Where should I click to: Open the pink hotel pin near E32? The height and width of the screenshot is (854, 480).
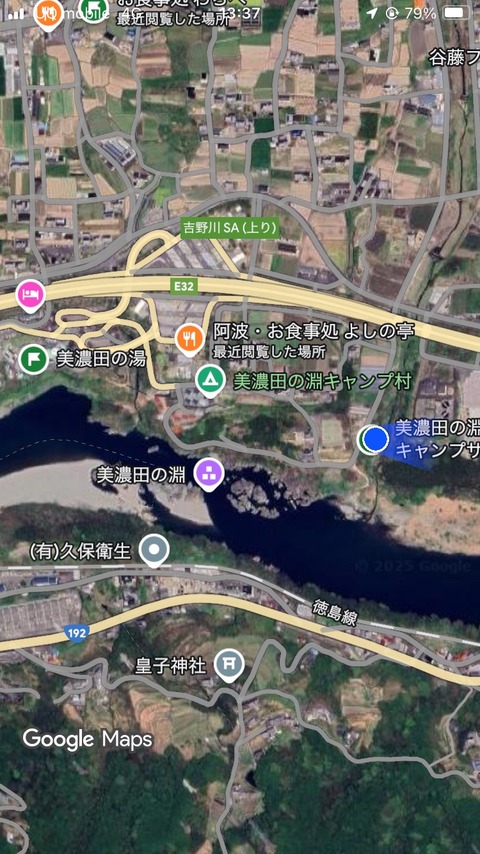tap(31, 295)
